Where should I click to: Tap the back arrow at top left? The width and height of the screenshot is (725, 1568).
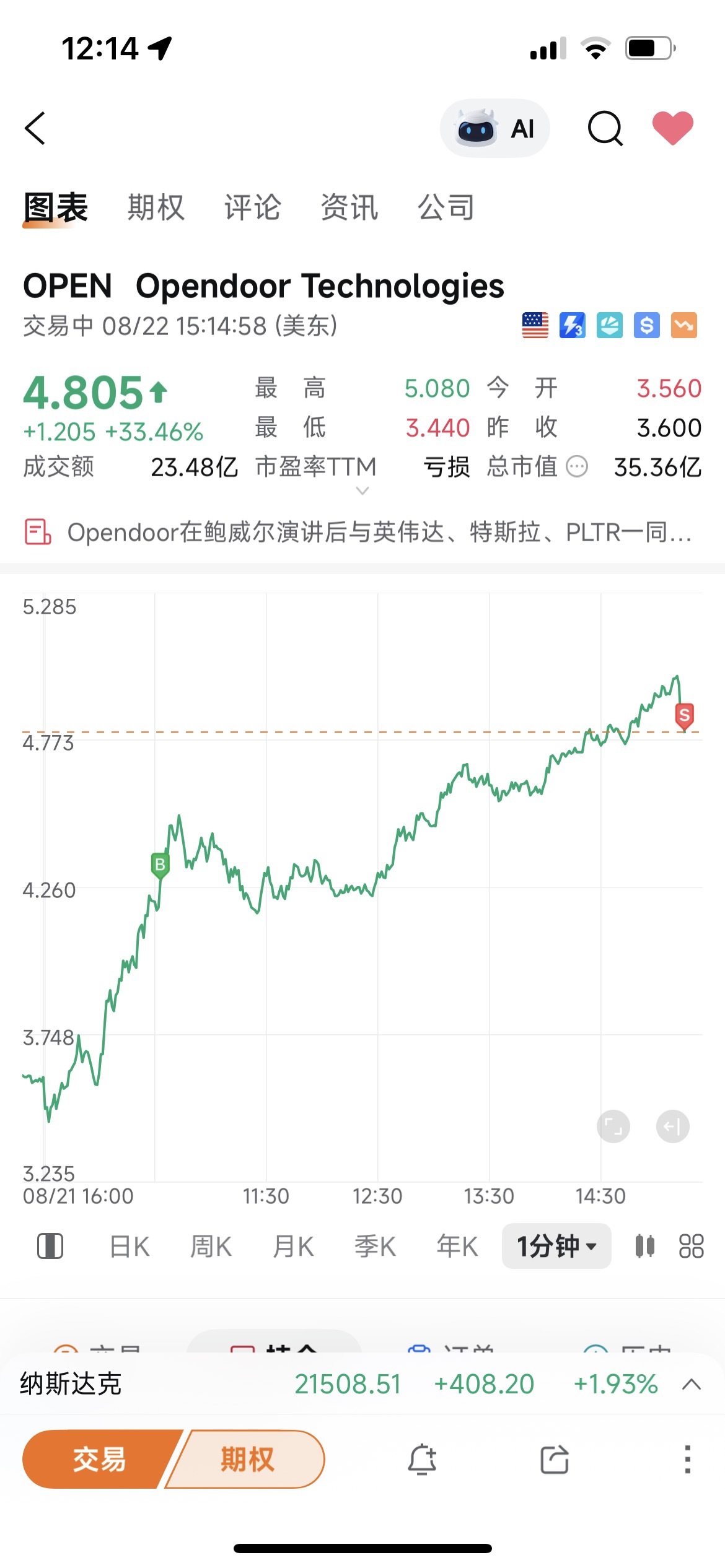tap(34, 128)
